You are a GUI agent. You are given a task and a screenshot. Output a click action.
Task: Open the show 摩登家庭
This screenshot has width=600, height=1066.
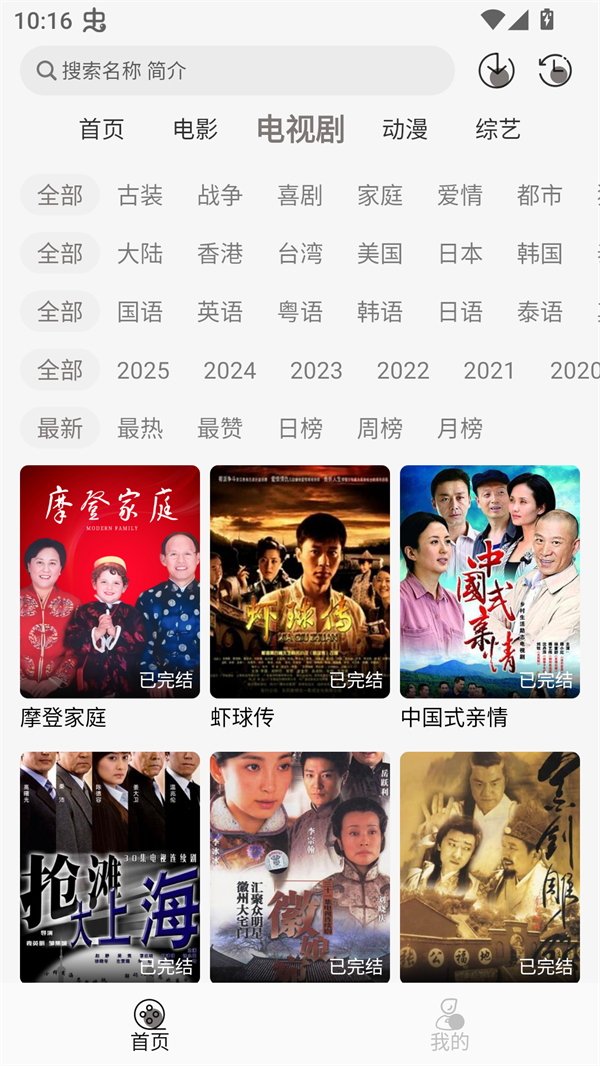(x=110, y=582)
